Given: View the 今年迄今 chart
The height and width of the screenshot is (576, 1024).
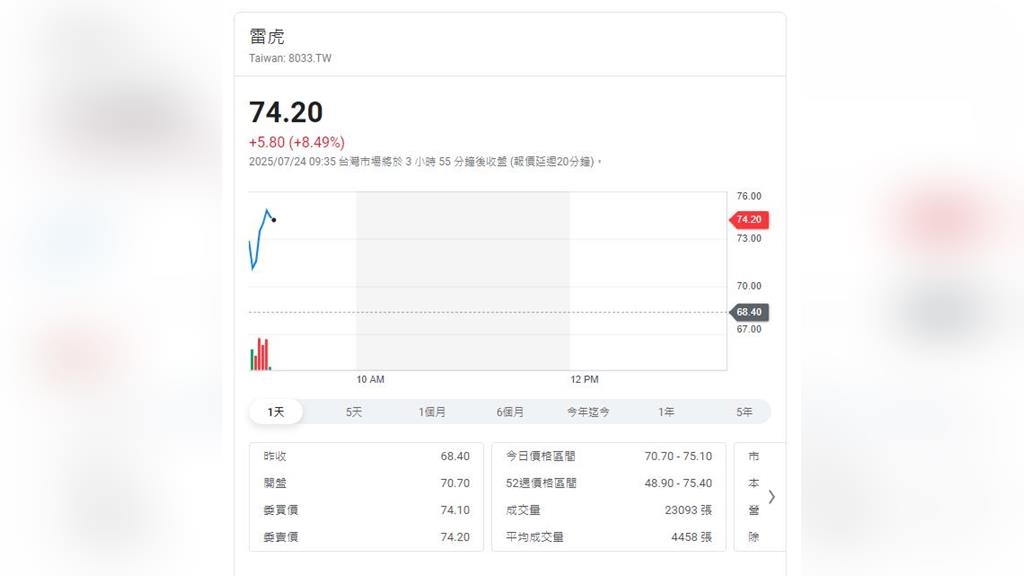Looking at the screenshot, I should pos(588,412).
